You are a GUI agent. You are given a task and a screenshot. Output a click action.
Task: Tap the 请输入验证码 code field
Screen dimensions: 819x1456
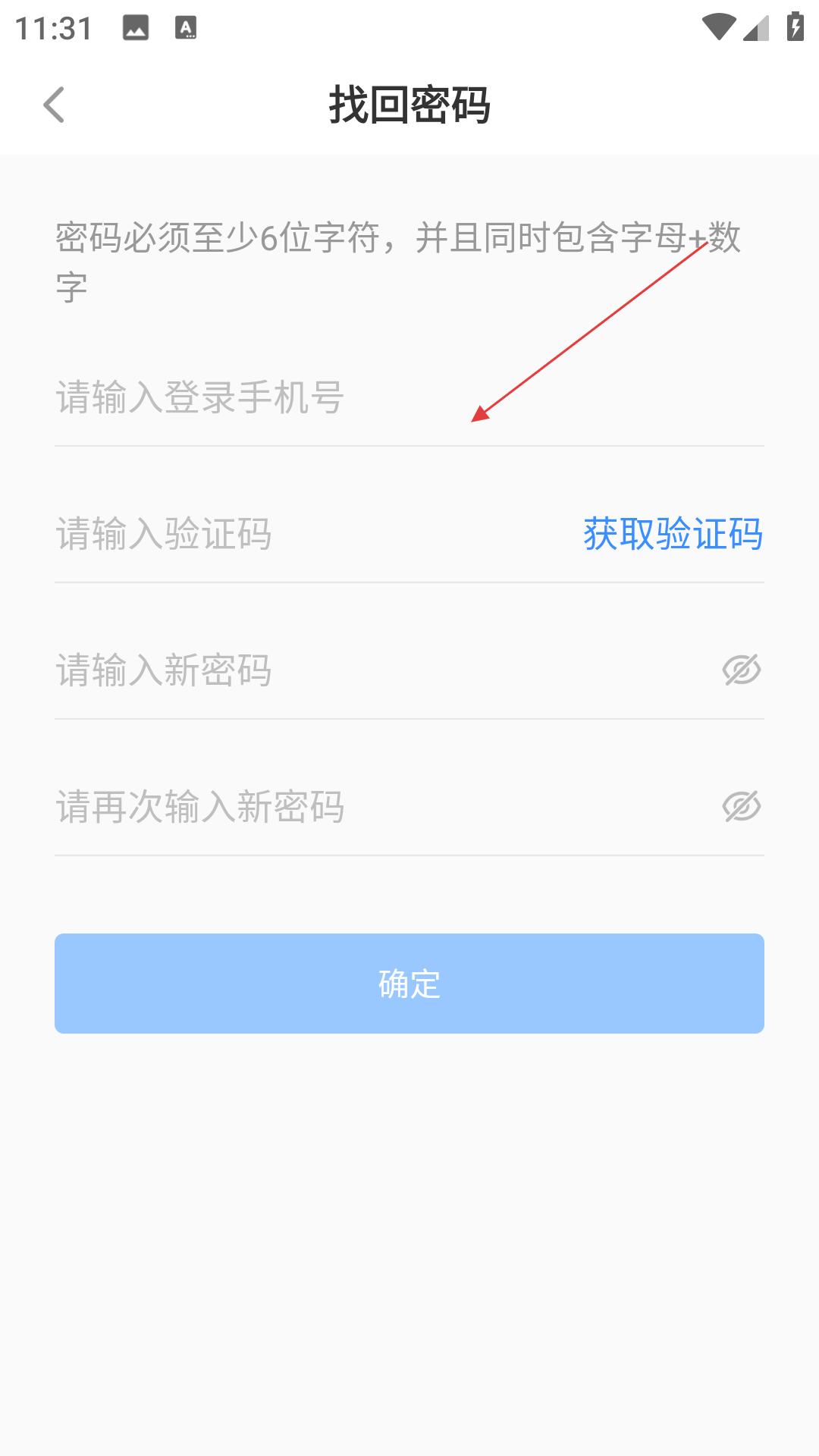[x=311, y=534]
